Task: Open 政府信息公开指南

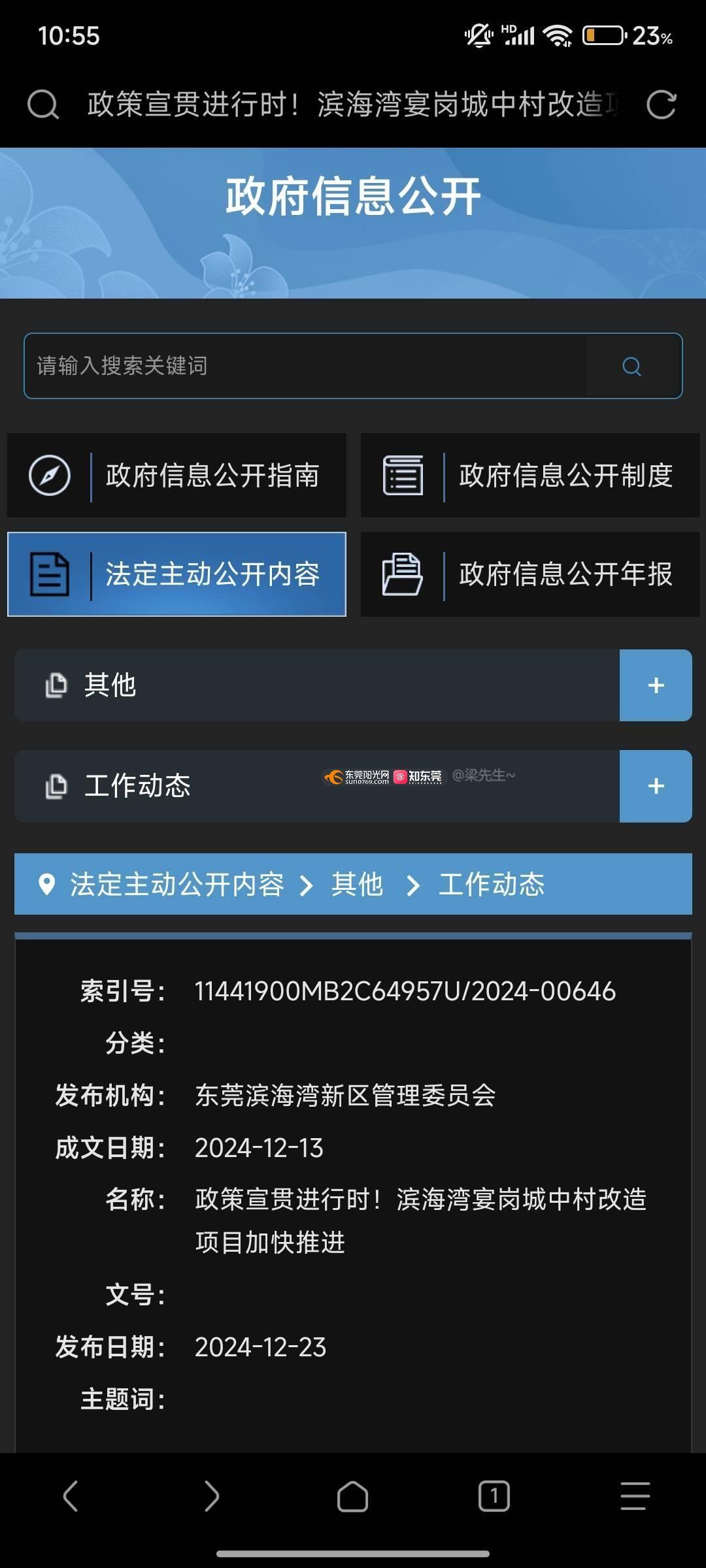Action: [176, 475]
